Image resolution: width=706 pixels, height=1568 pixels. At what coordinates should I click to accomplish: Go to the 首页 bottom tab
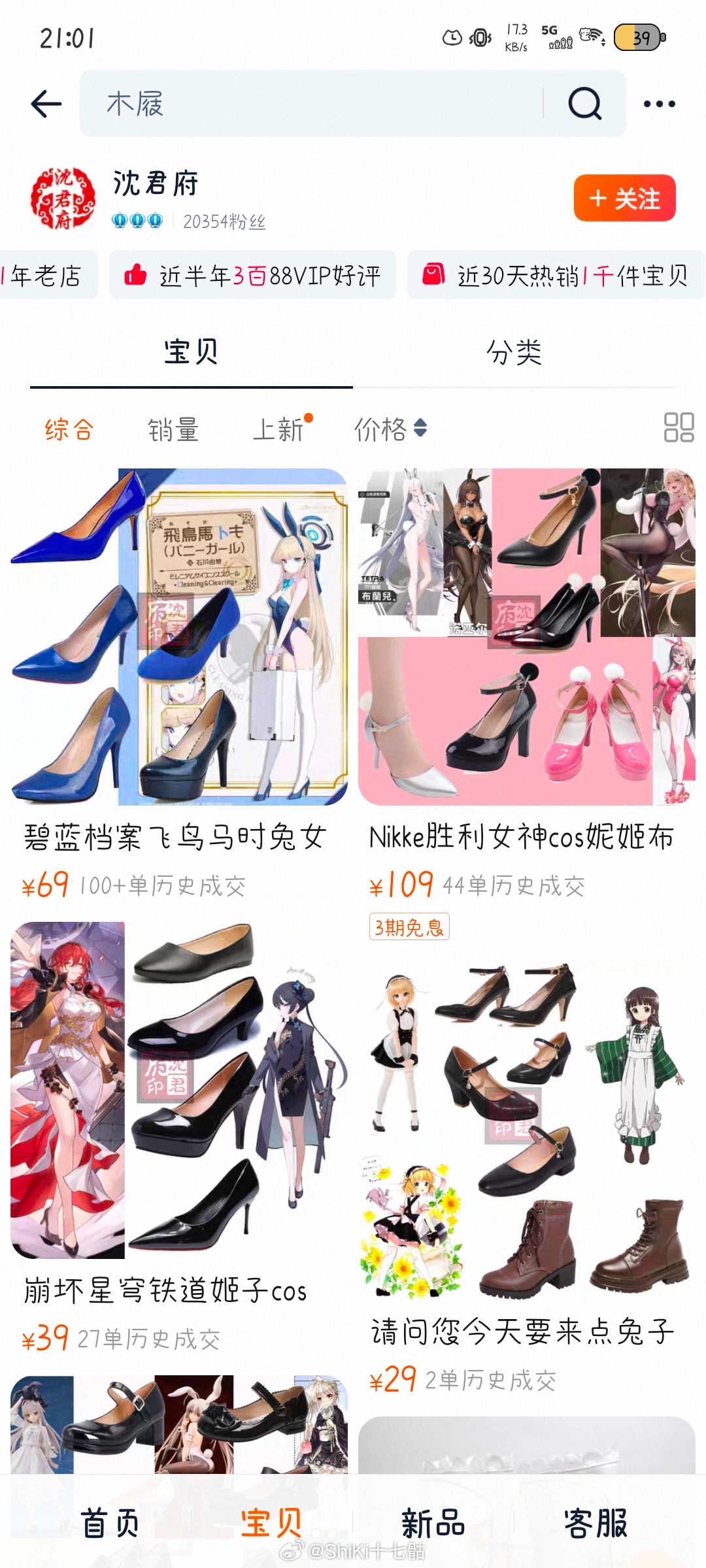pos(110,1522)
